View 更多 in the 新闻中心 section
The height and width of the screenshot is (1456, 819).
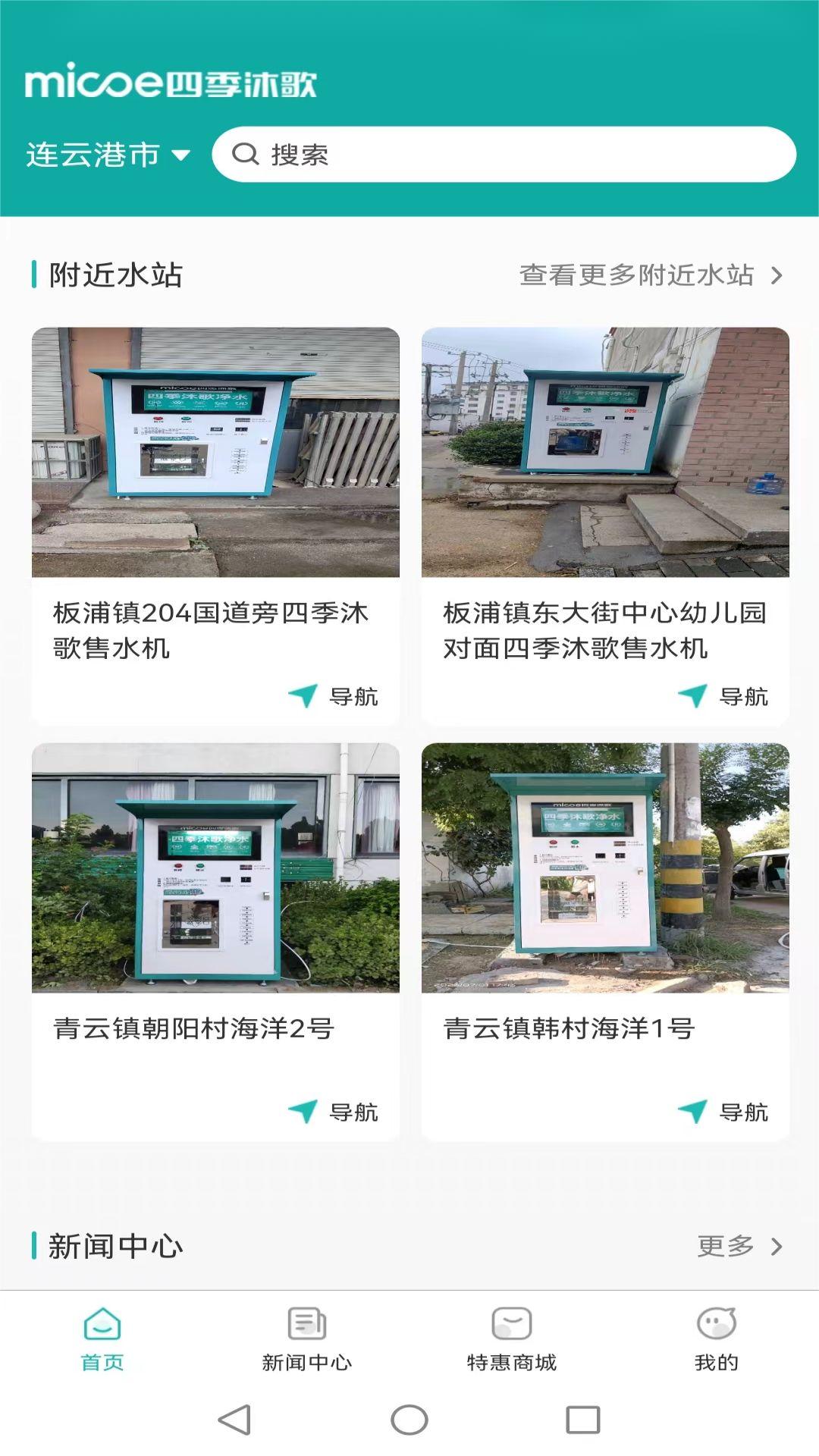[x=739, y=1246]
